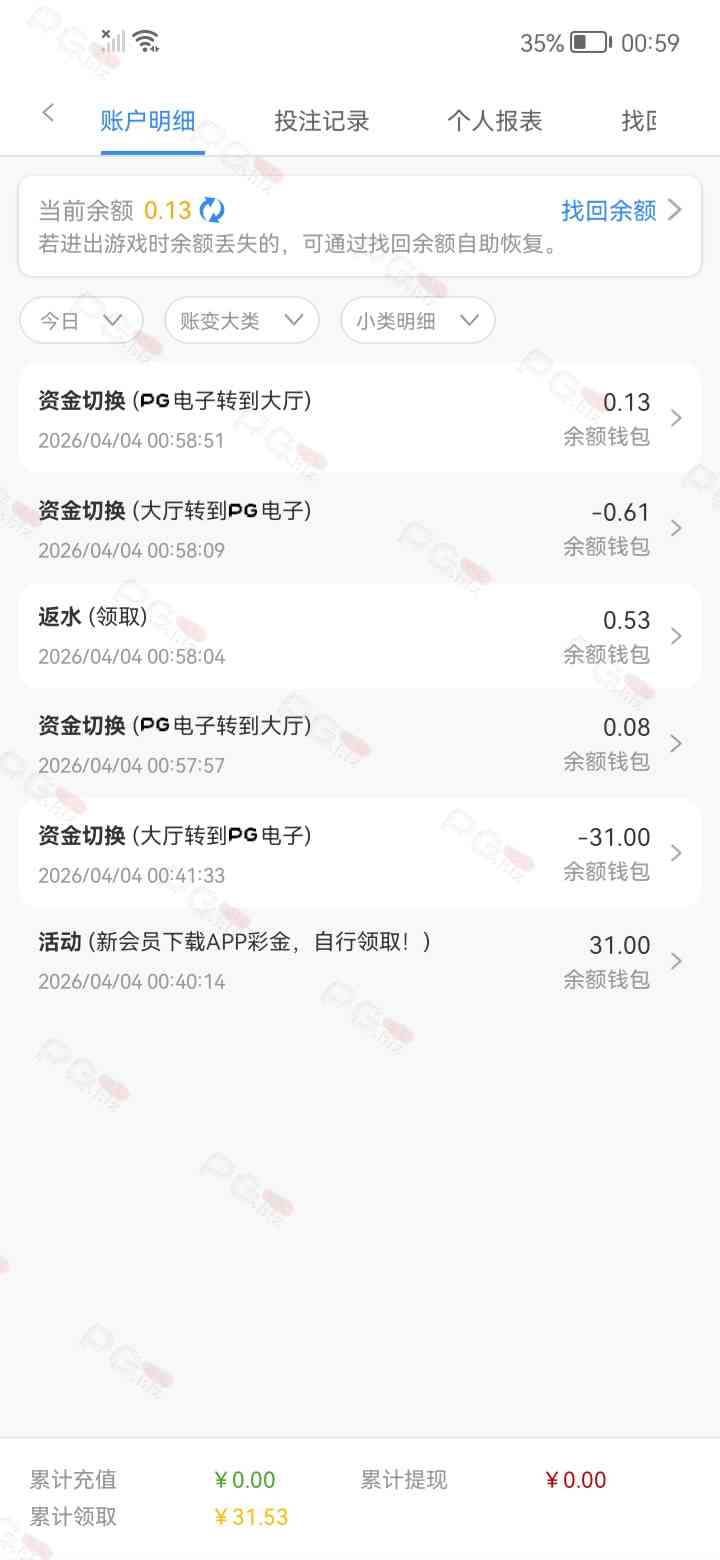Open the 0.08 transfer record at 00:57:57

click(360, 744)
